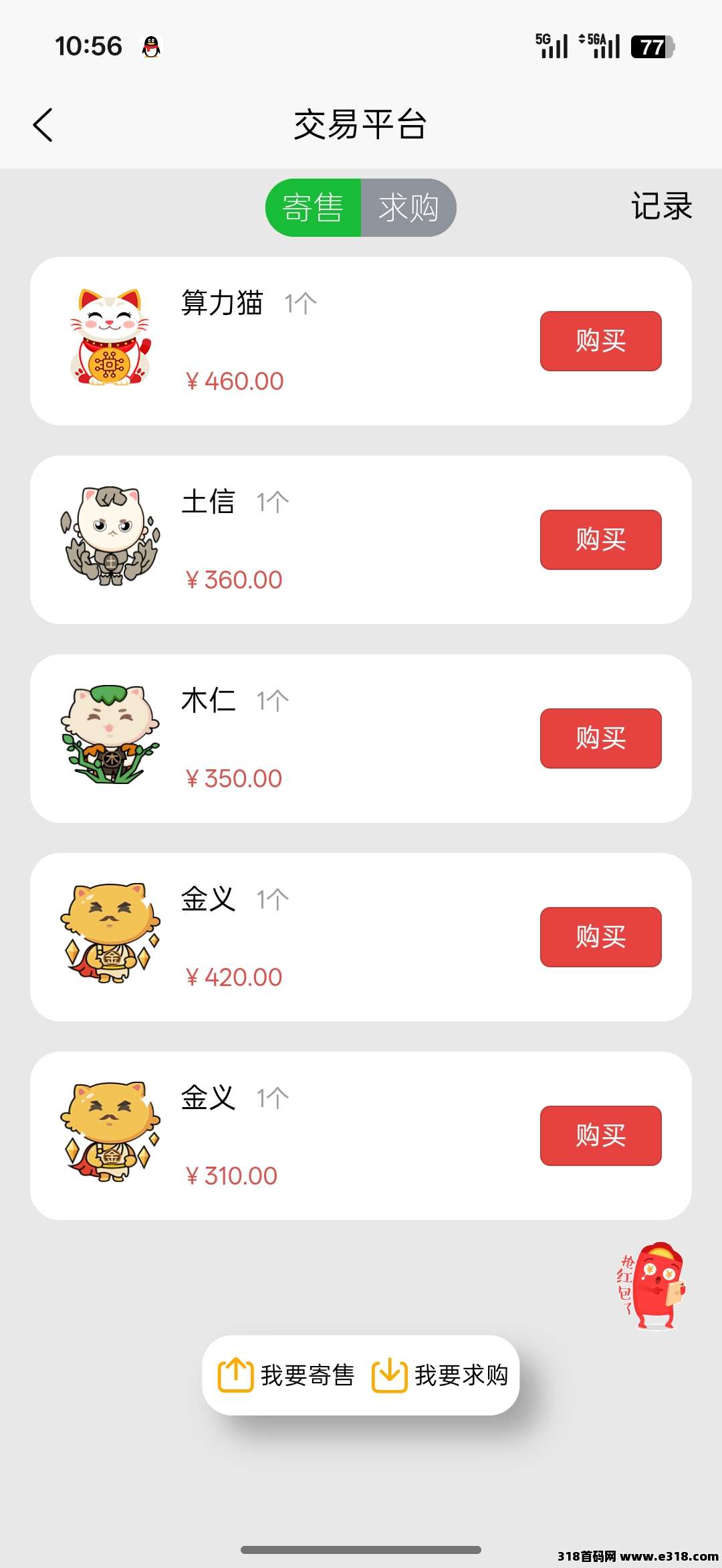The image size is (722, 1568).
Task: Switch to the 求购 tab
Action: 408,207
